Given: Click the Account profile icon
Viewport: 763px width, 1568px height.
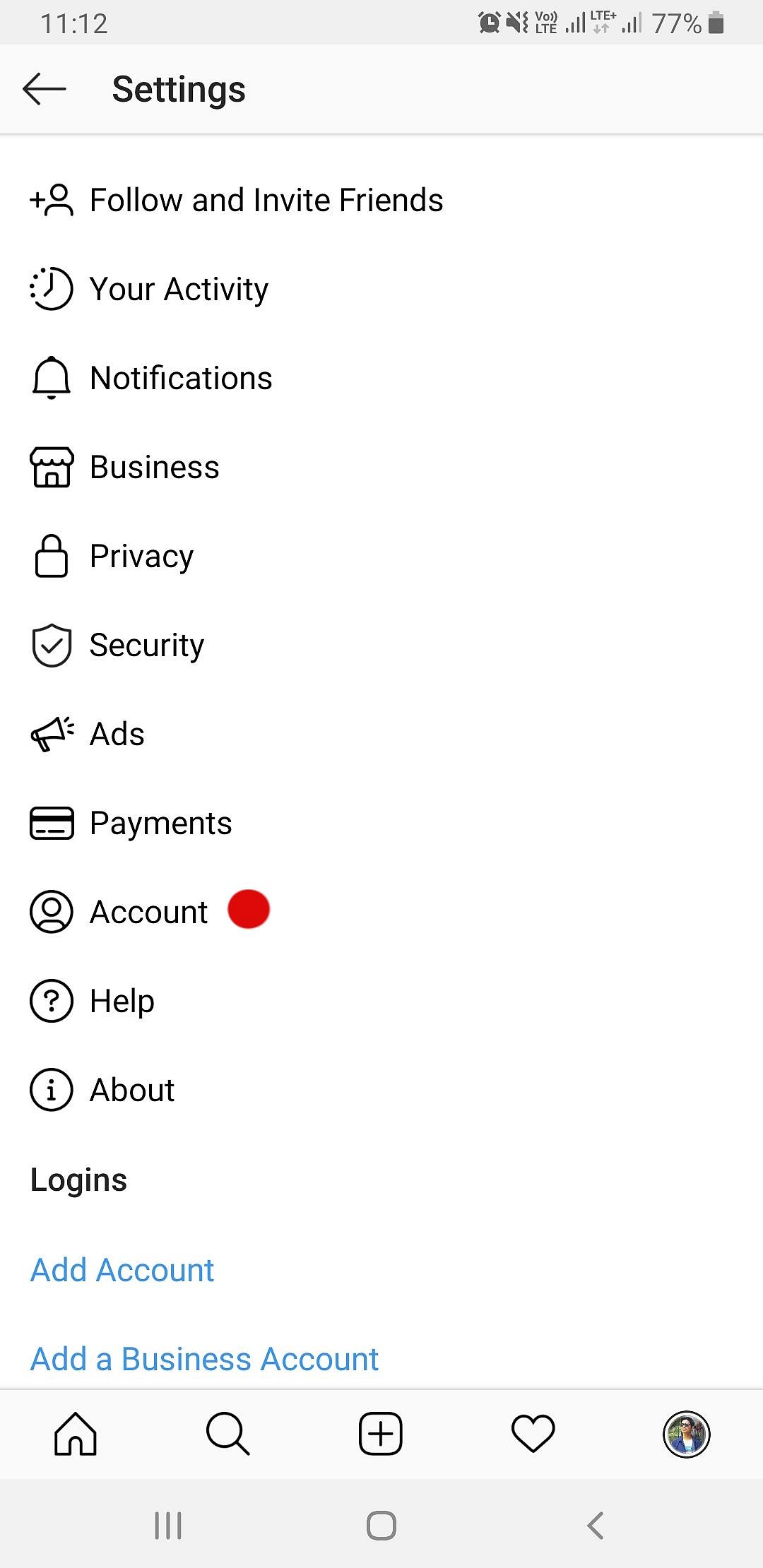Looking at the screenshot, I should pos(51,912).
